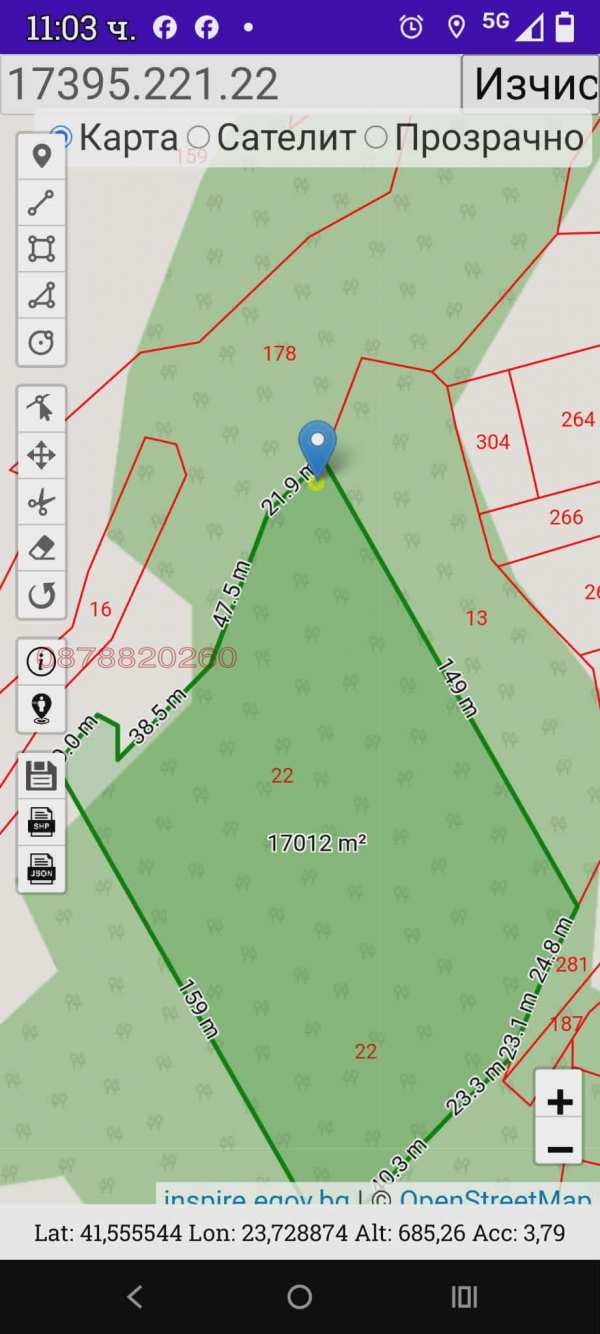Open the info button
600x1334 pixels.
click(x=41, y=660)
